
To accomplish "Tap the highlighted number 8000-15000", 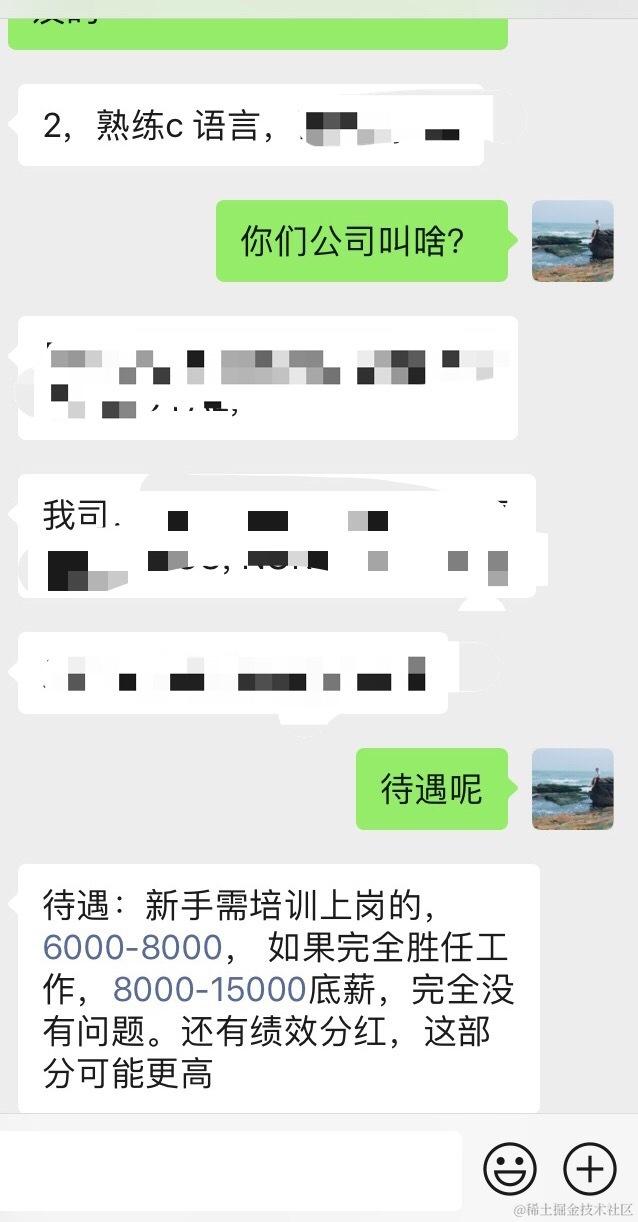I will click(x=209, y=990).
